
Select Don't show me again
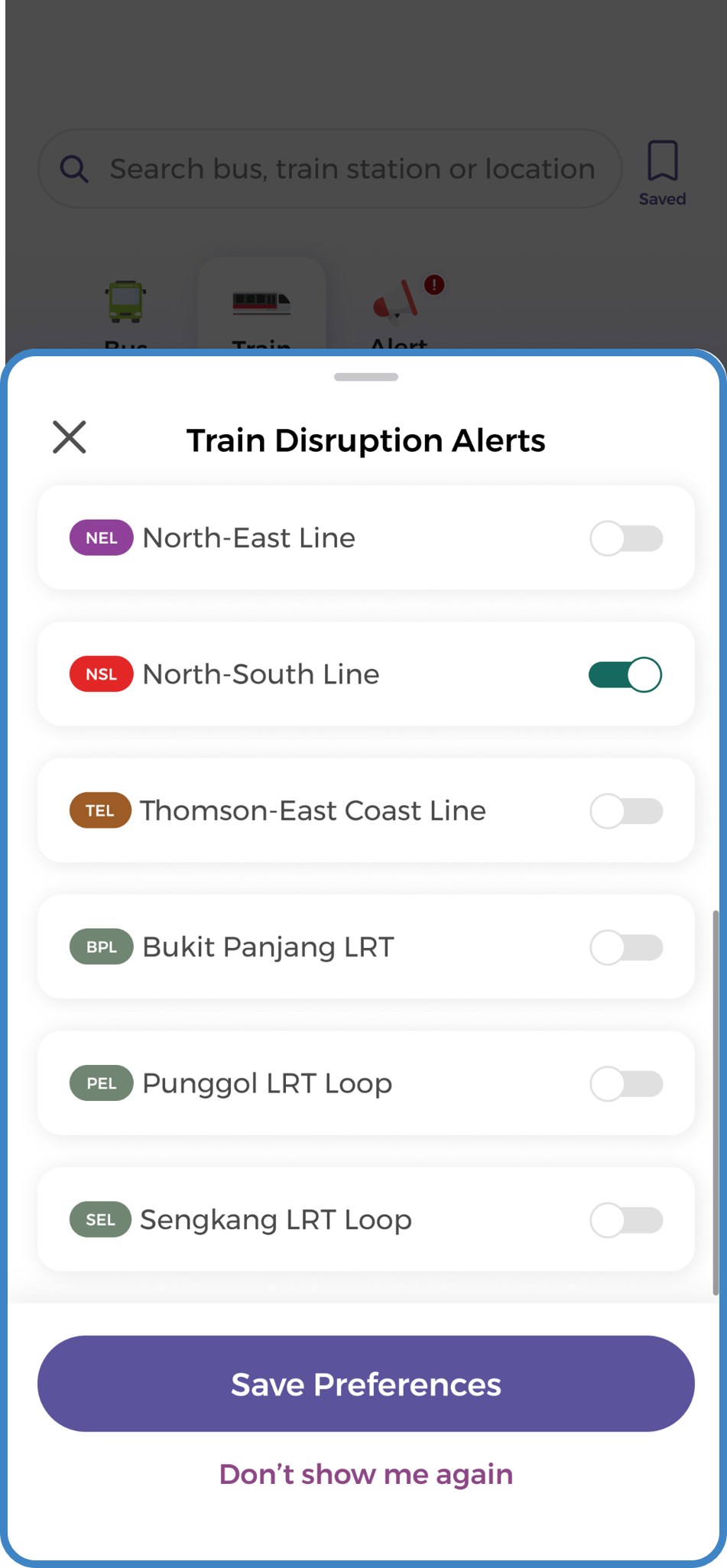coord(366,1474)
